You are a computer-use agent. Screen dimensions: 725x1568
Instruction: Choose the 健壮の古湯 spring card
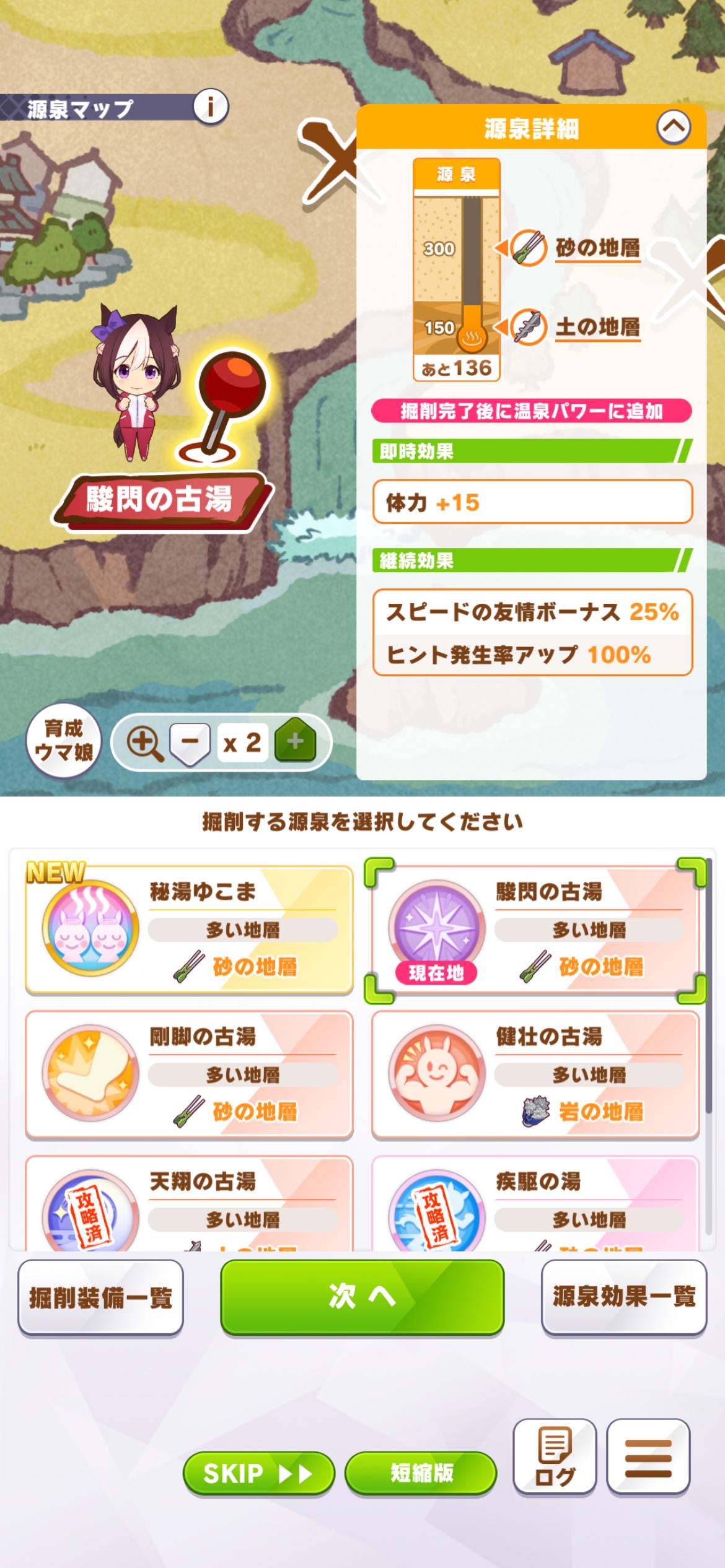(535, 1074)
